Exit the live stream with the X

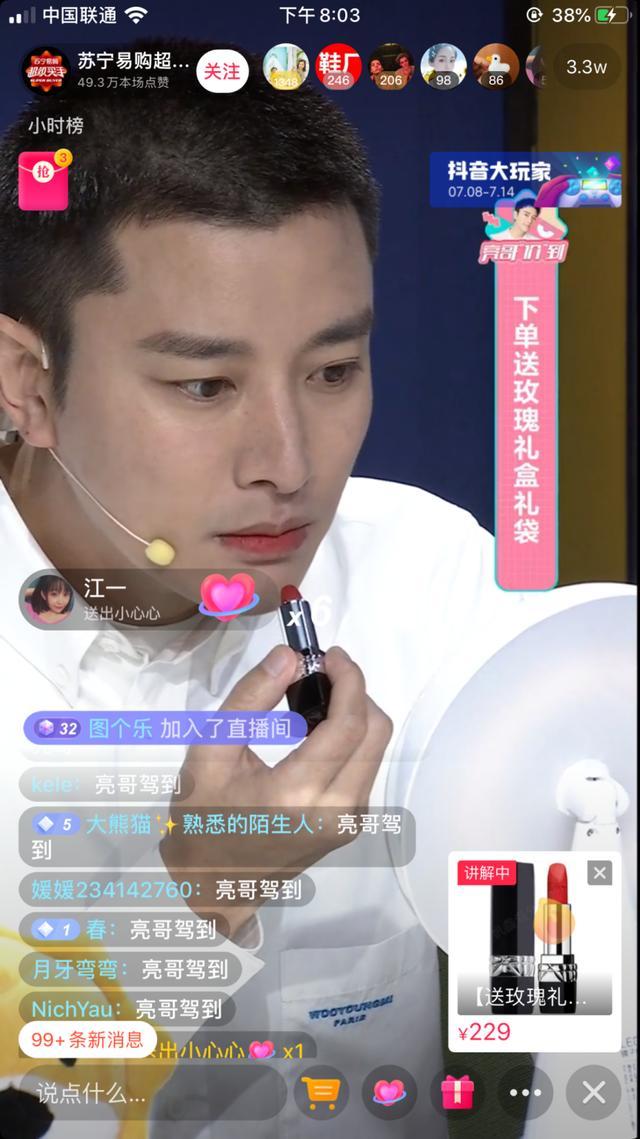point(593,1092)
